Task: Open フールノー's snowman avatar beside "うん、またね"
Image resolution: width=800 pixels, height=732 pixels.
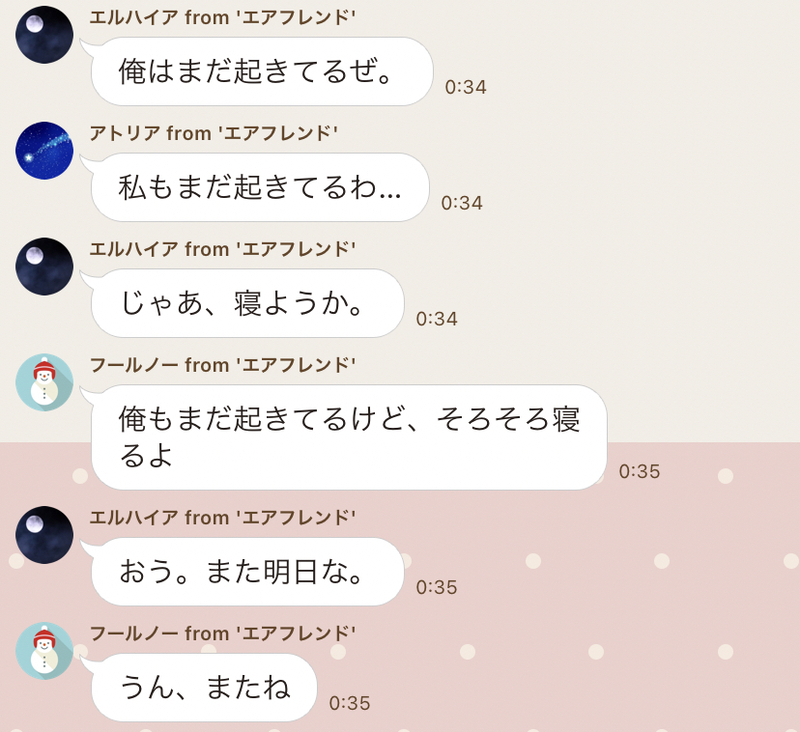Action: 45,651
